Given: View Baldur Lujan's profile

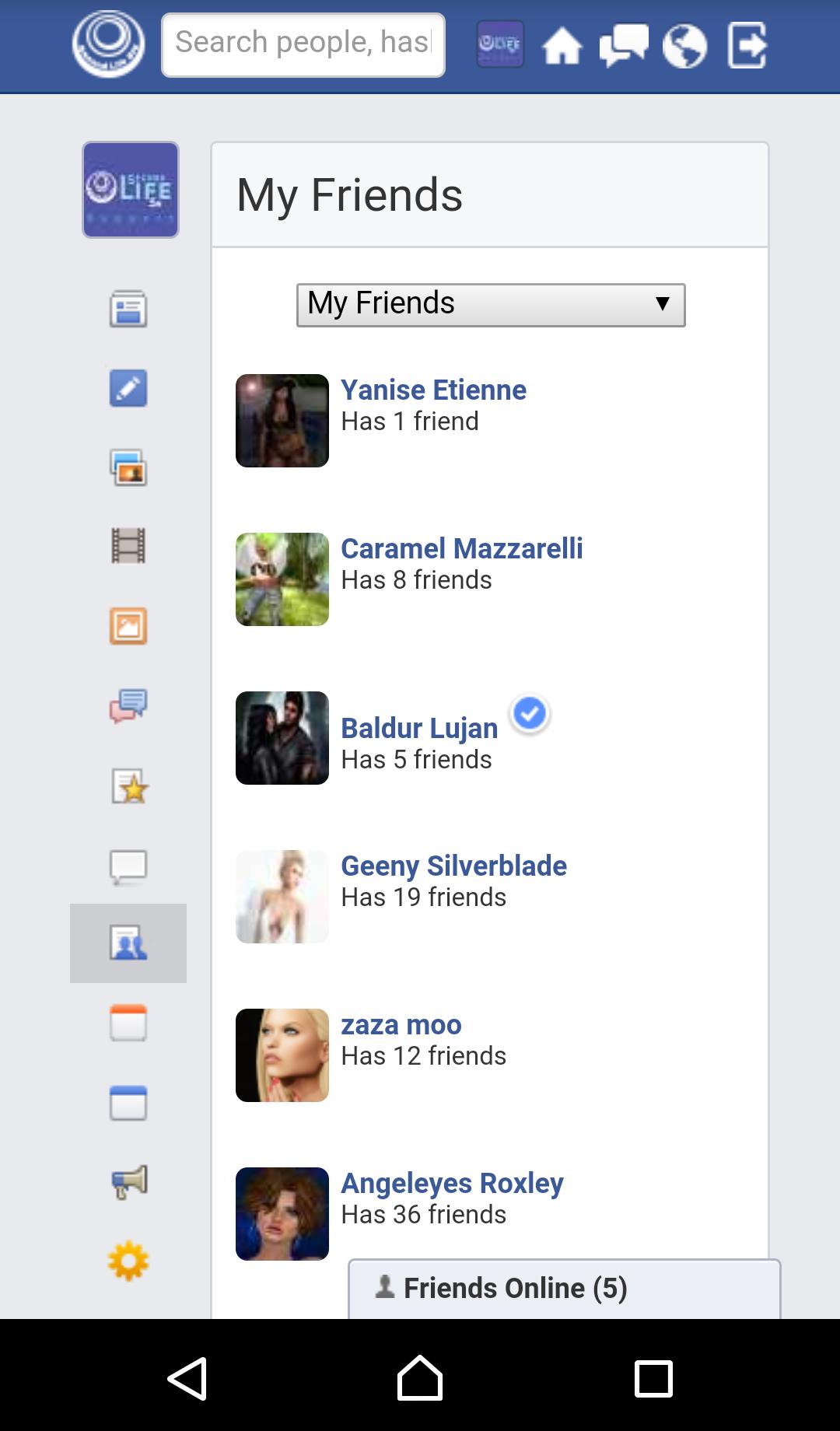Looking at the screenshot, I should point(419,728).
